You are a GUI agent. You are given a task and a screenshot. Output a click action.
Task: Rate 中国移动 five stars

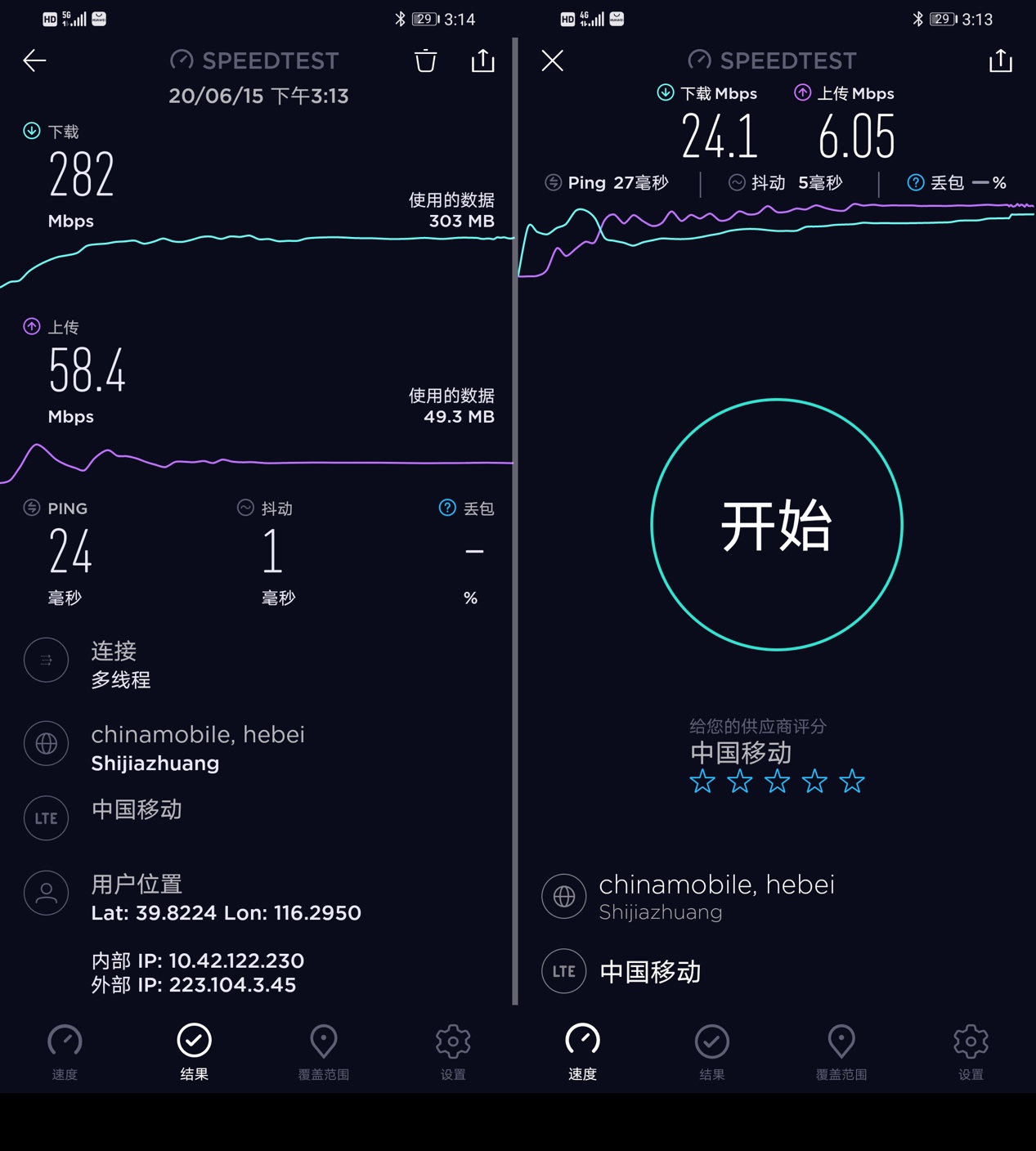(851, 782)
